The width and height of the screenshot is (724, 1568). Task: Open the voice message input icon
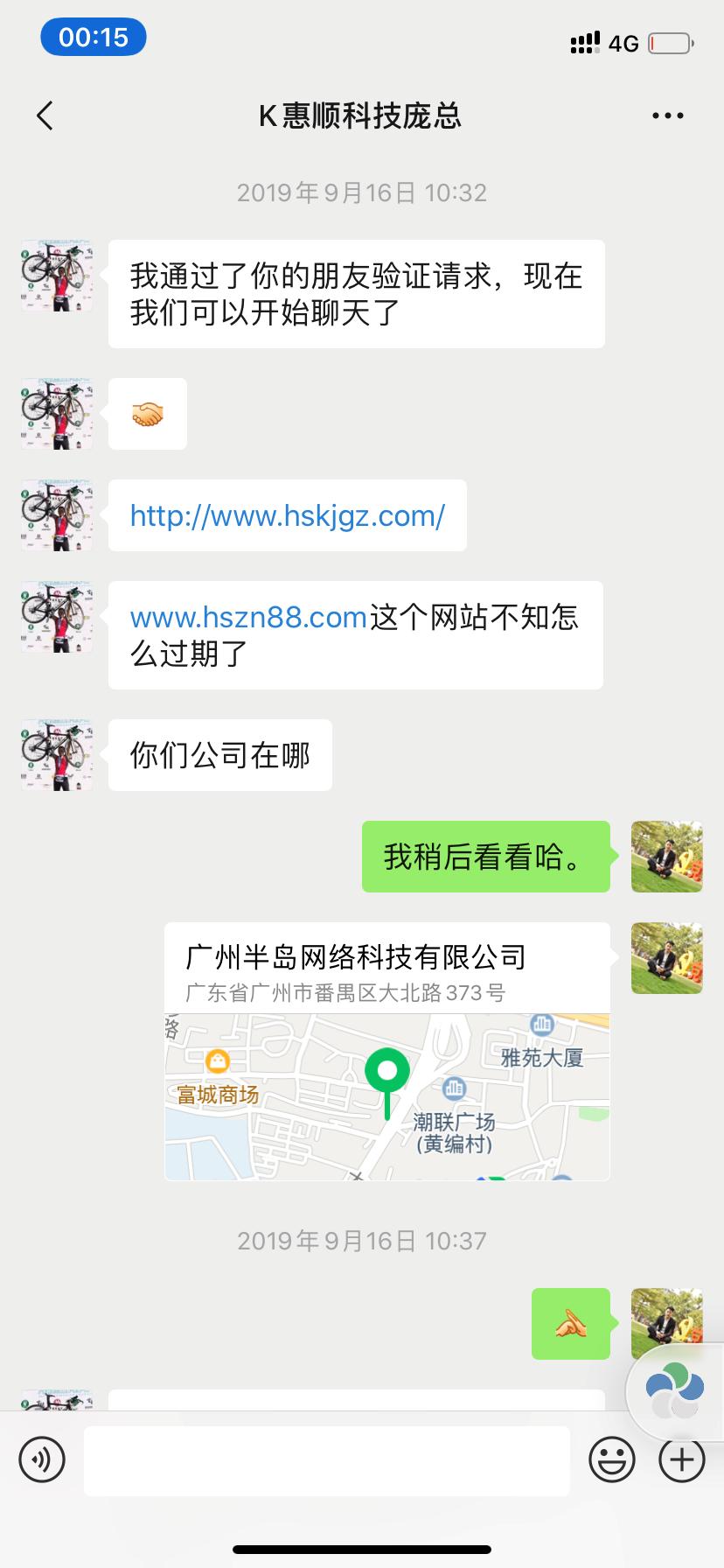[42, 1459]
